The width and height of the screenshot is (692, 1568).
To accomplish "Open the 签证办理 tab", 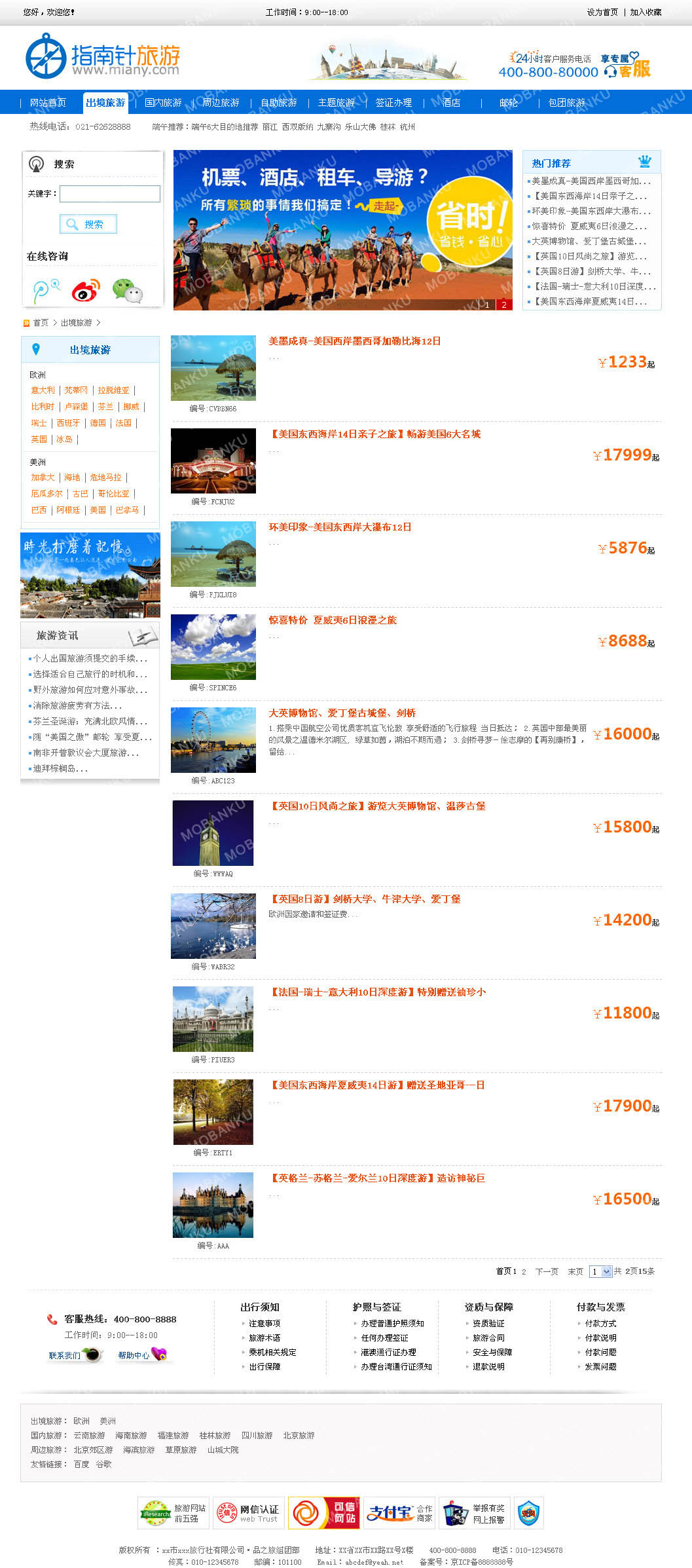I will coord(393,103).
